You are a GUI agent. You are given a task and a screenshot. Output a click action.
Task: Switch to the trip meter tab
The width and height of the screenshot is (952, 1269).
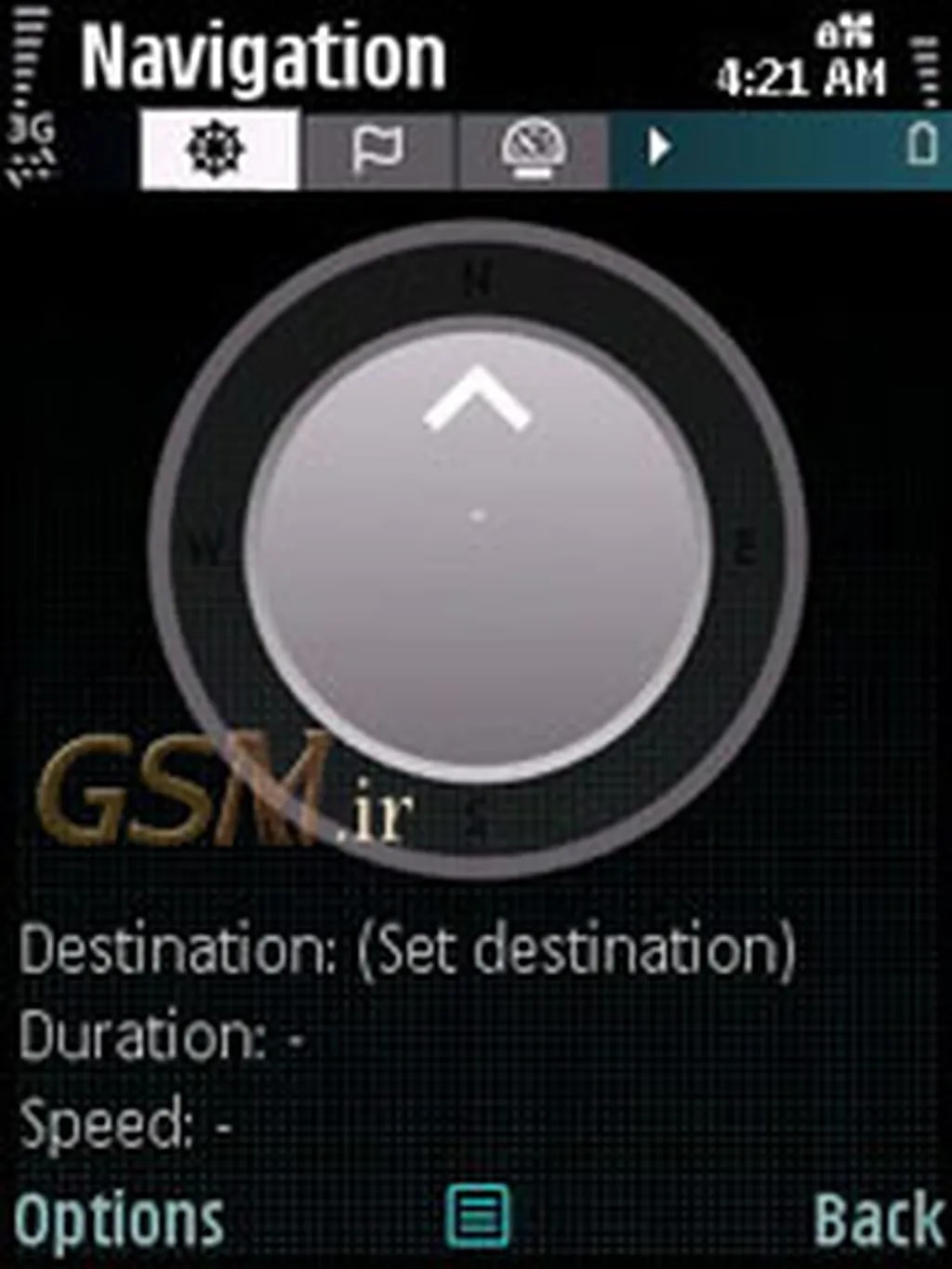tap(533, 149)
